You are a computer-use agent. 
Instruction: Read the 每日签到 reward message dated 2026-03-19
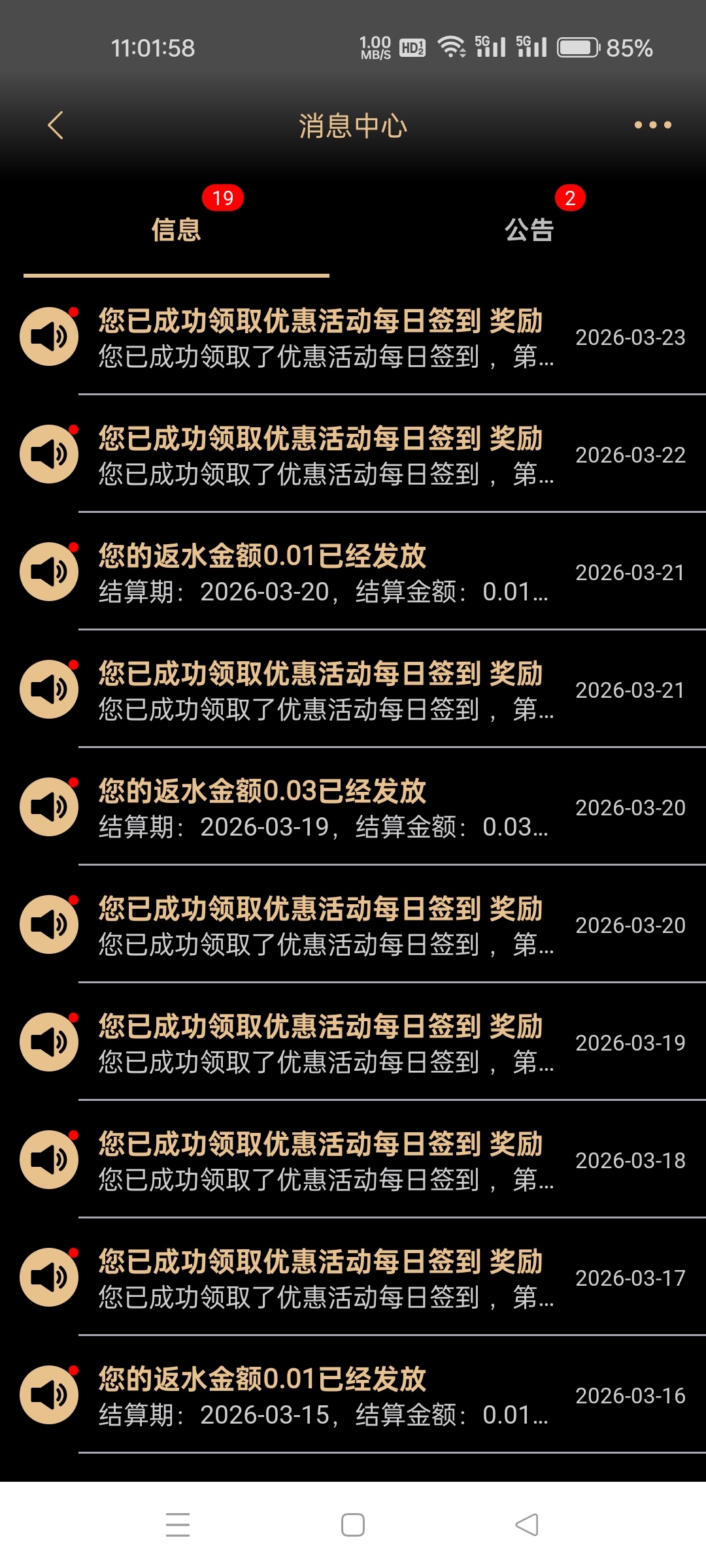pyautogui.click(x=353, y=1043)
